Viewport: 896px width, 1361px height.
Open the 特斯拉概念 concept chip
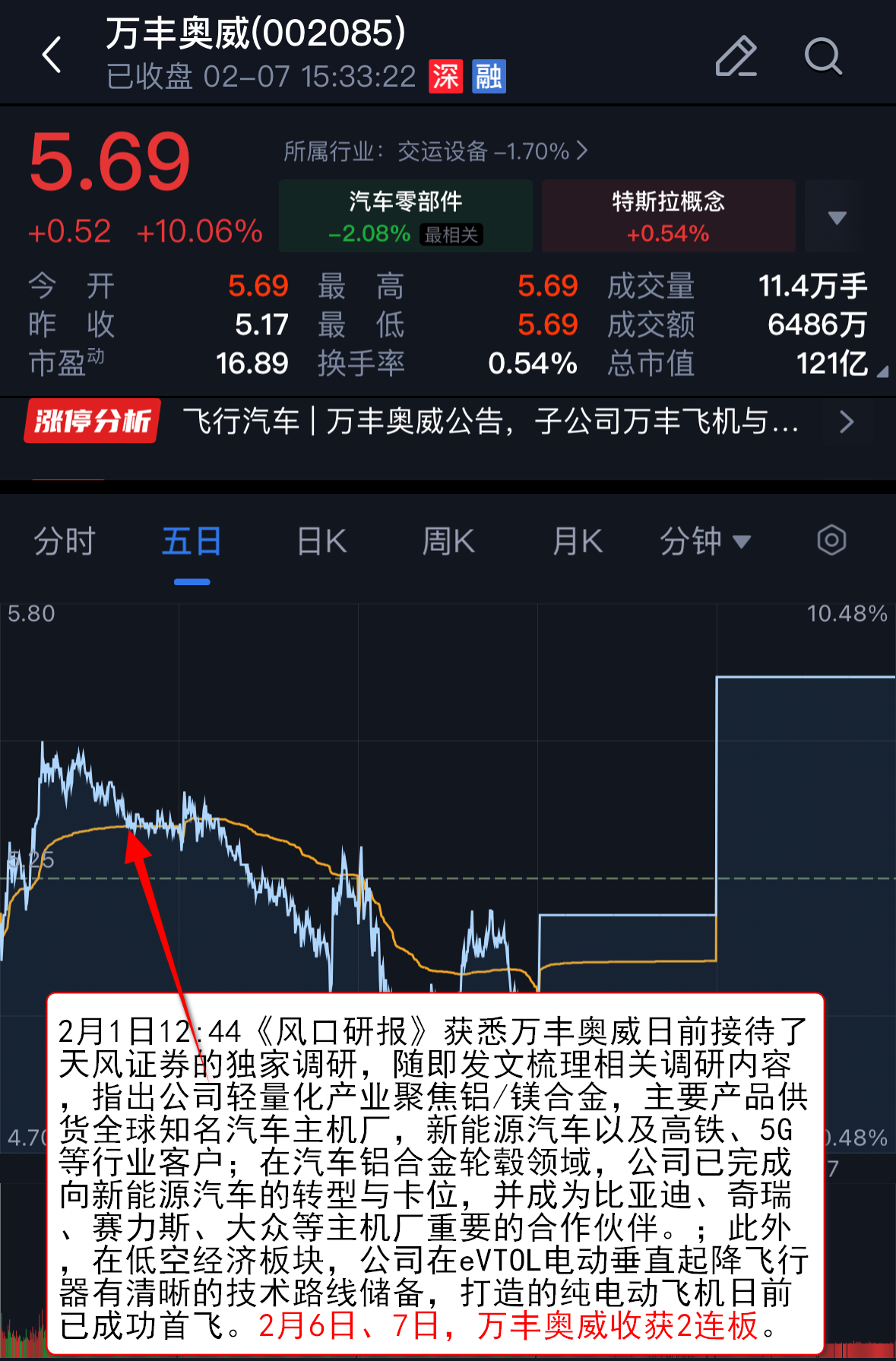[668, 216]
